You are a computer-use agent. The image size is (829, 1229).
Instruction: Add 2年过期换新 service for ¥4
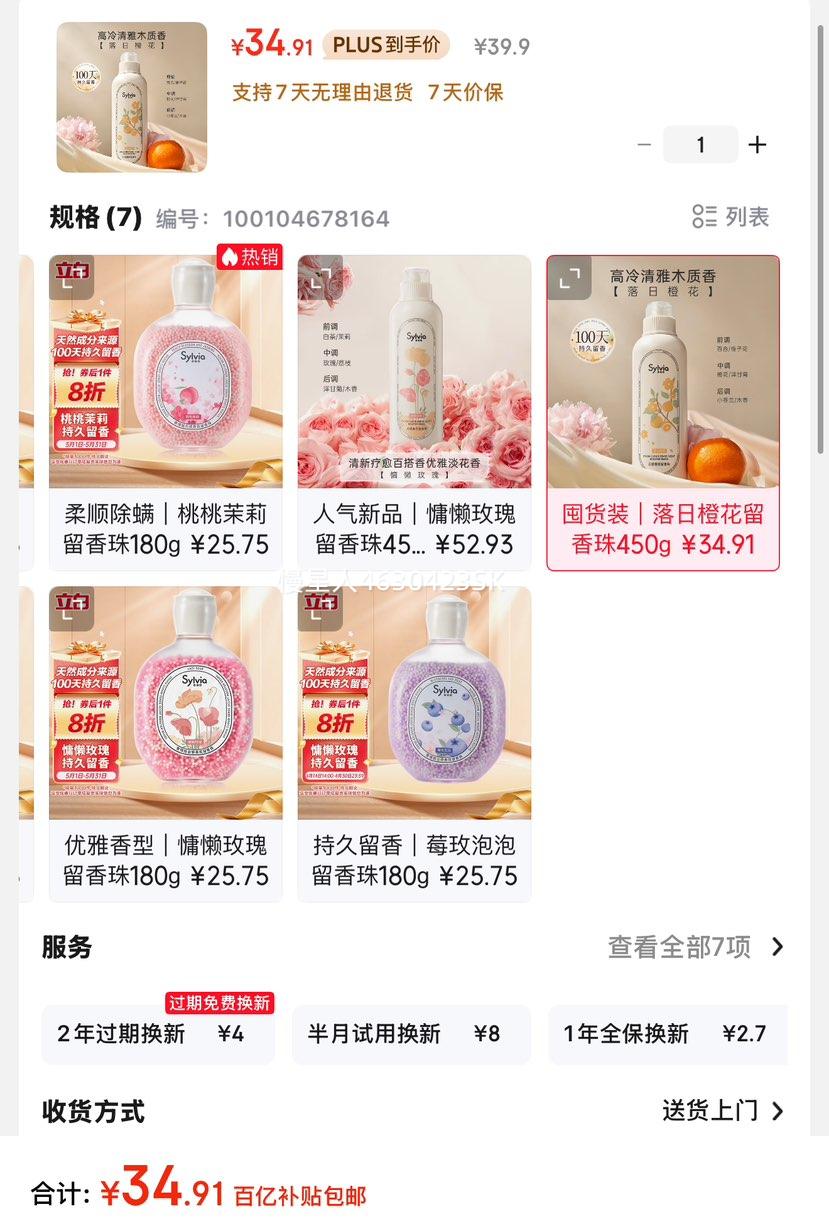point(157,1034)
